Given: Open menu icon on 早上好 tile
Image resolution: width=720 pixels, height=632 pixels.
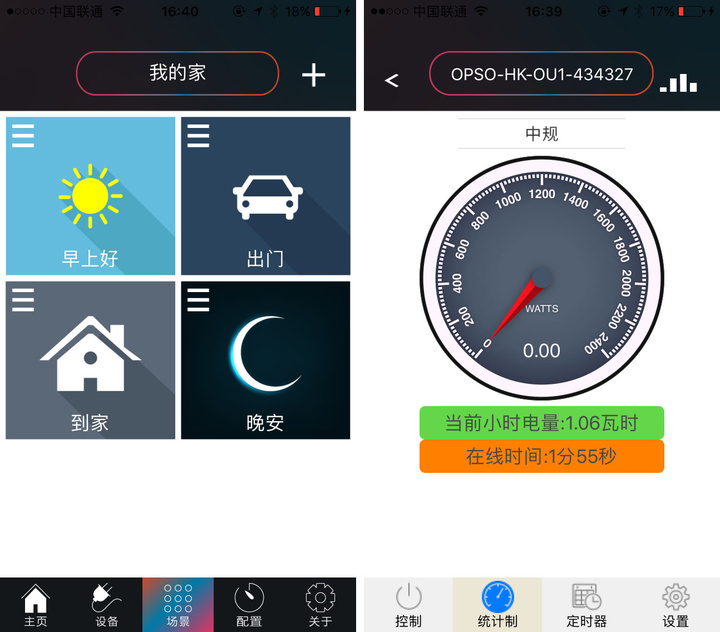Looking at the screenshot, I should [x=23, y=135].
